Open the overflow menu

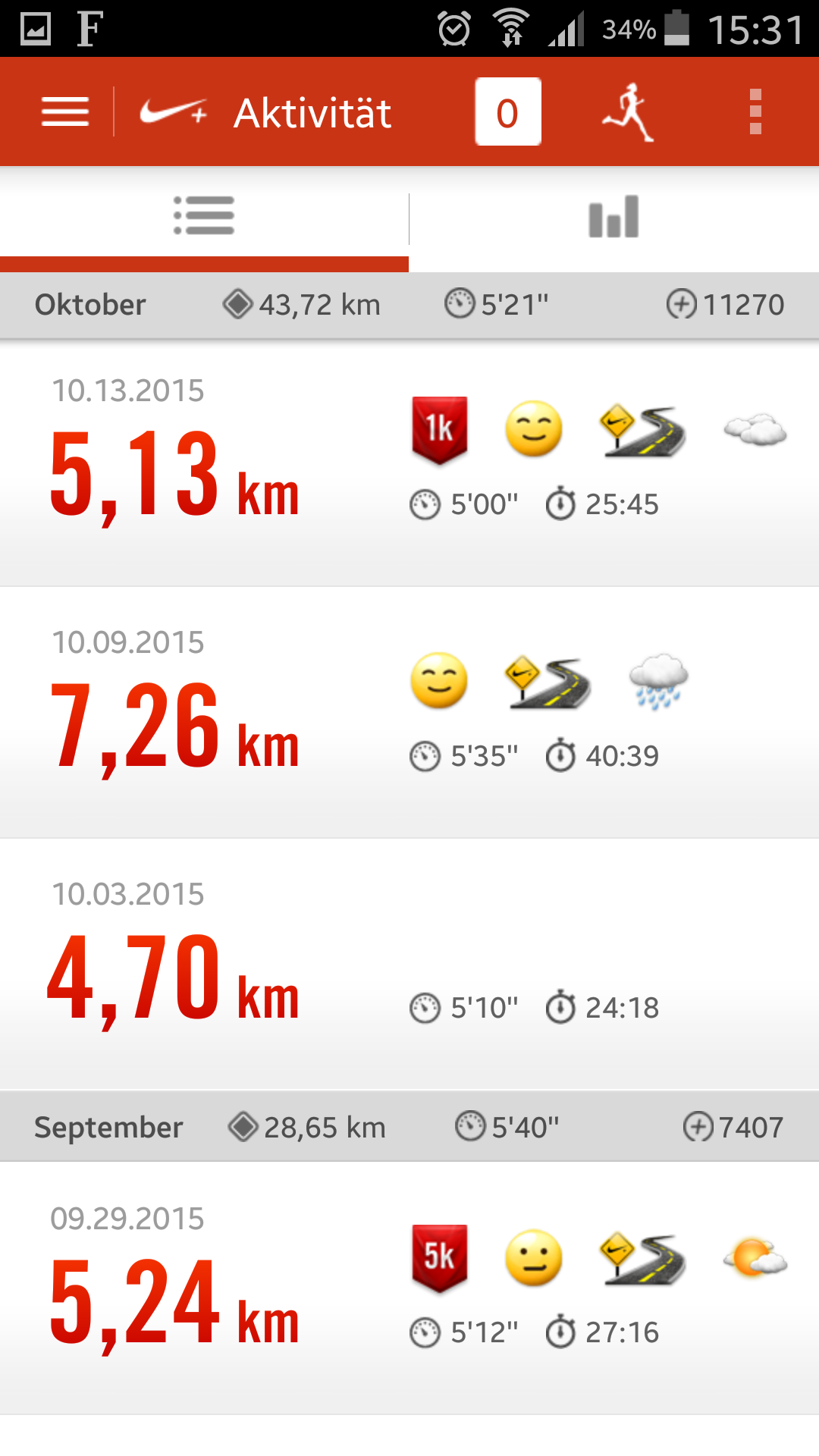[755, 112]
